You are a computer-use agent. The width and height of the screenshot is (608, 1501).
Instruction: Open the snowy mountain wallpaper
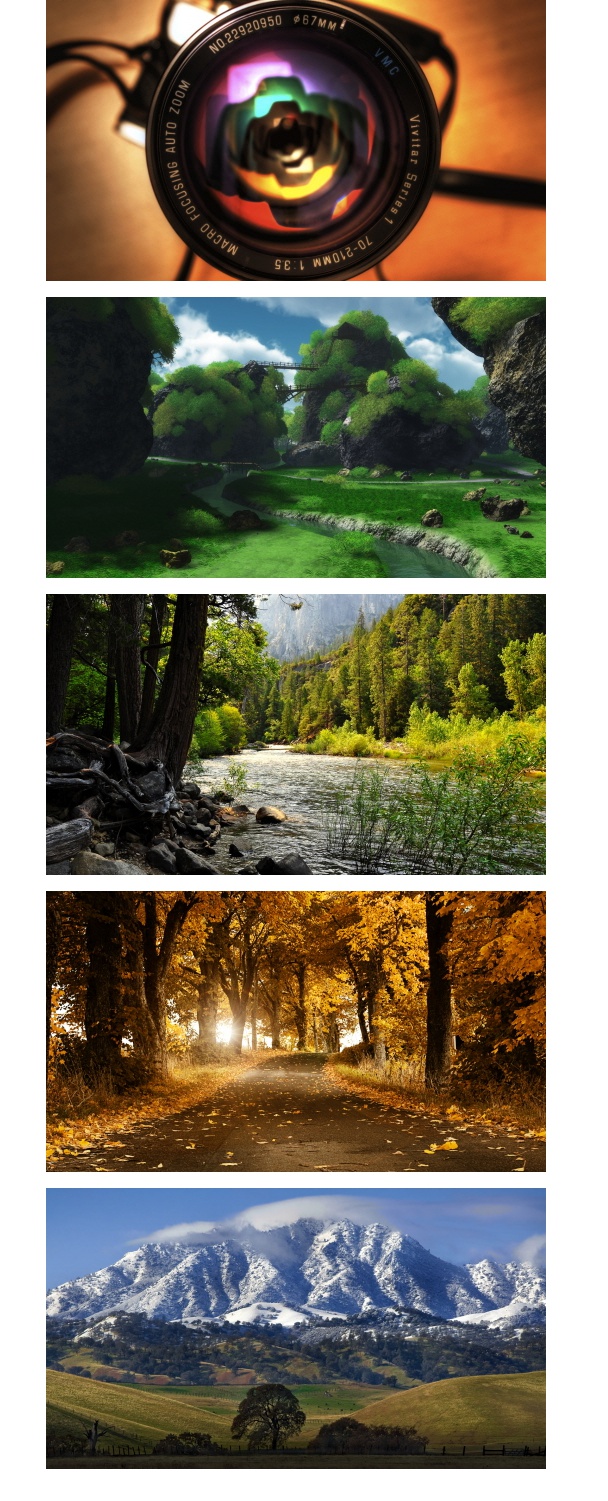[x=295, y=1328]
